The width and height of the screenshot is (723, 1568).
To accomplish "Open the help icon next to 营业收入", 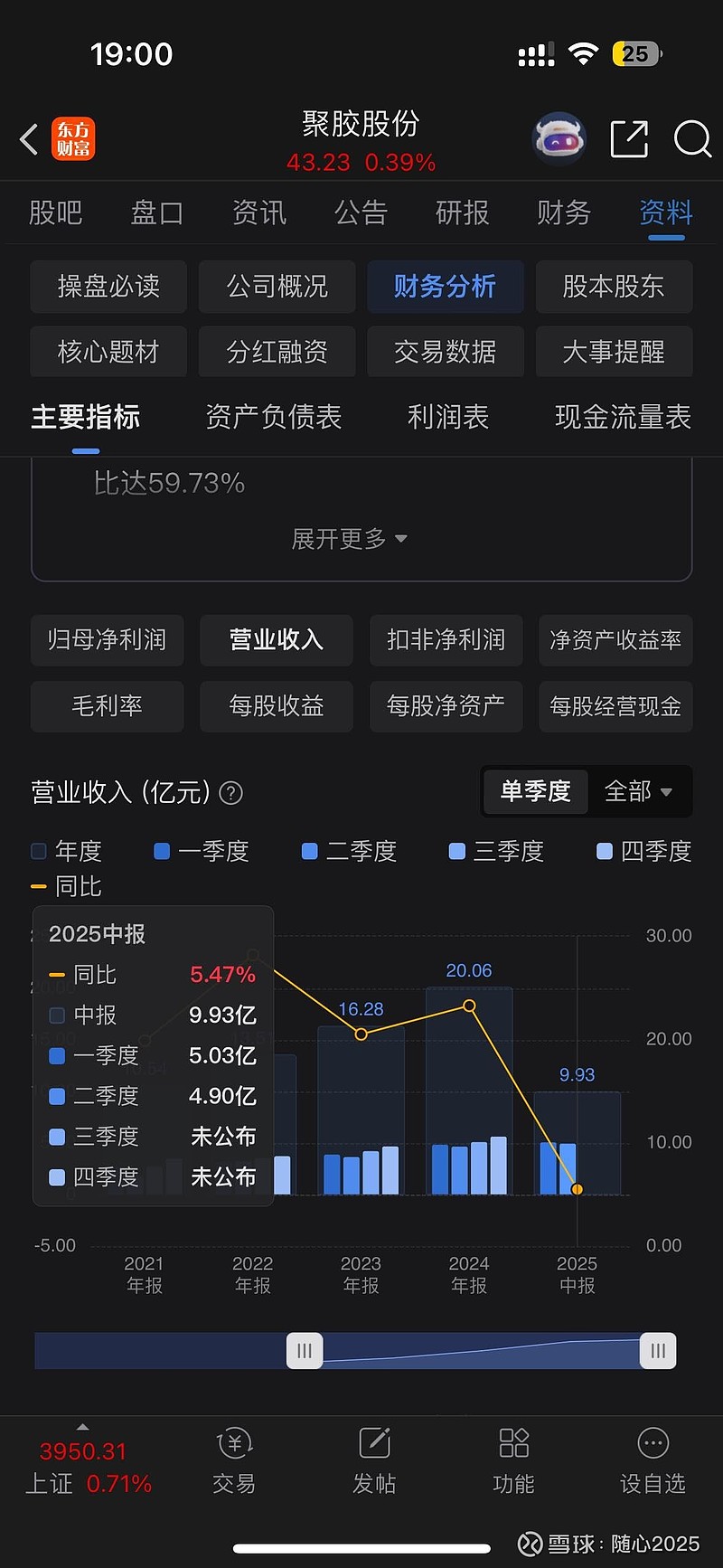I will click(x=230, y=793).
